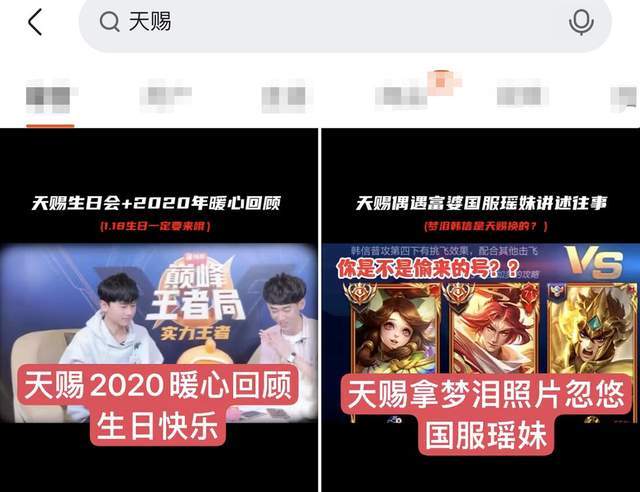Tap the search field containing 天赐
This screenshot has width=640, height=492.
340,23
